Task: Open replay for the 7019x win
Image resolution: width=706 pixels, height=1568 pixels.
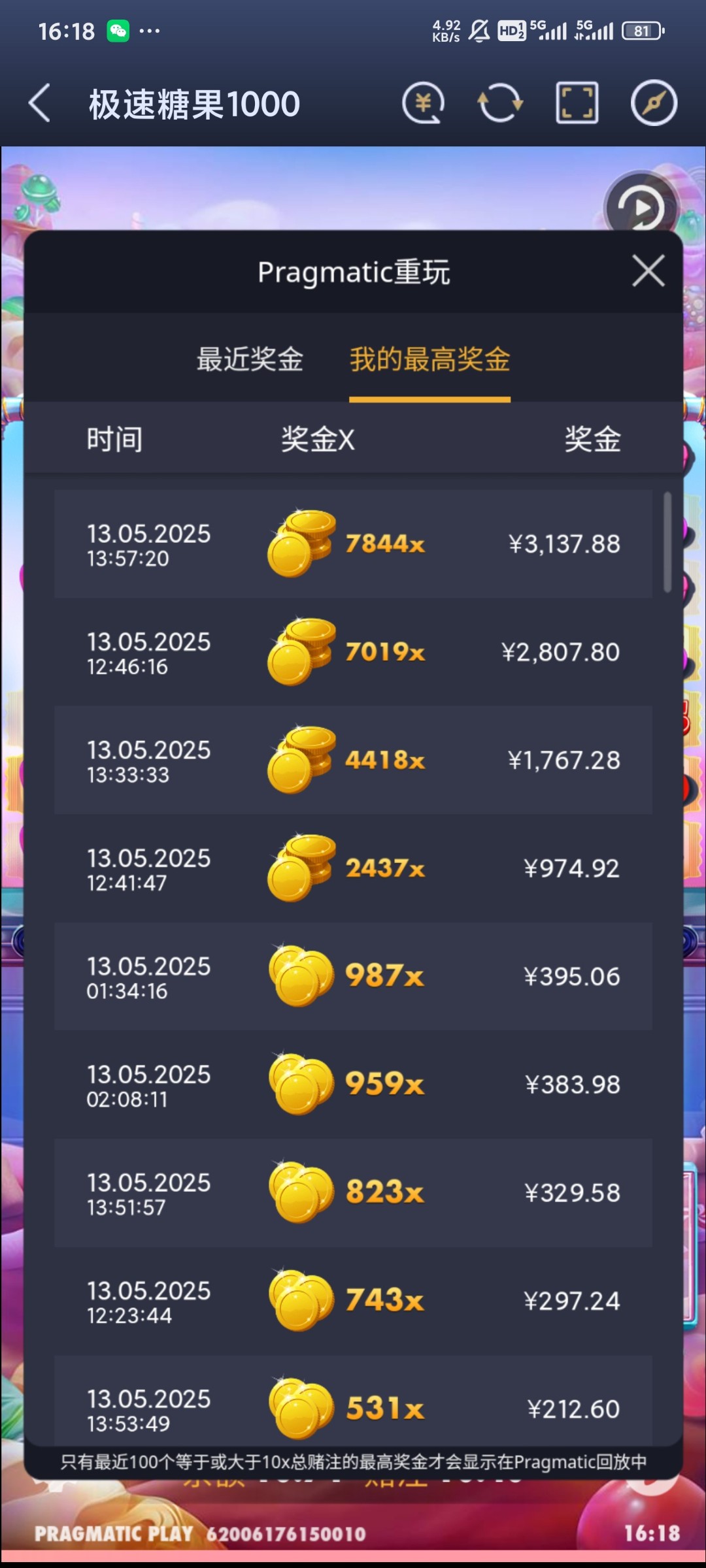Action: click(x=353, y=652)
